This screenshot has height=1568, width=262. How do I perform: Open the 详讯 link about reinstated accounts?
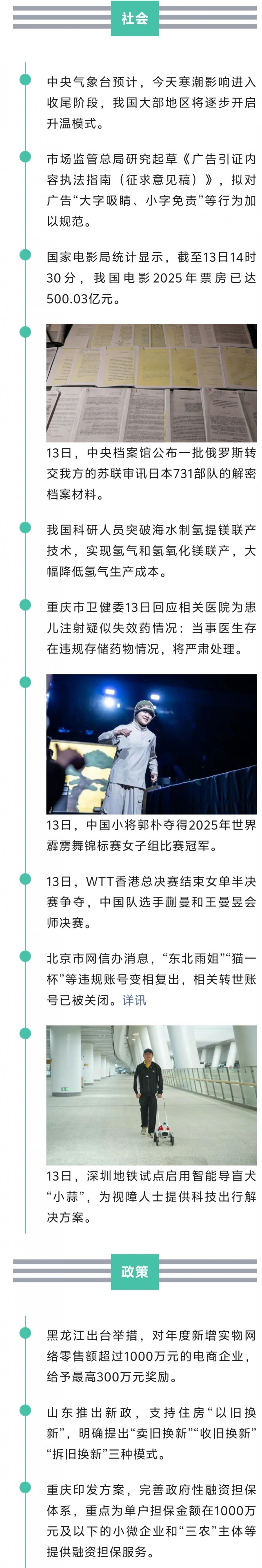pyautogui.click(x=134, y=1000)
